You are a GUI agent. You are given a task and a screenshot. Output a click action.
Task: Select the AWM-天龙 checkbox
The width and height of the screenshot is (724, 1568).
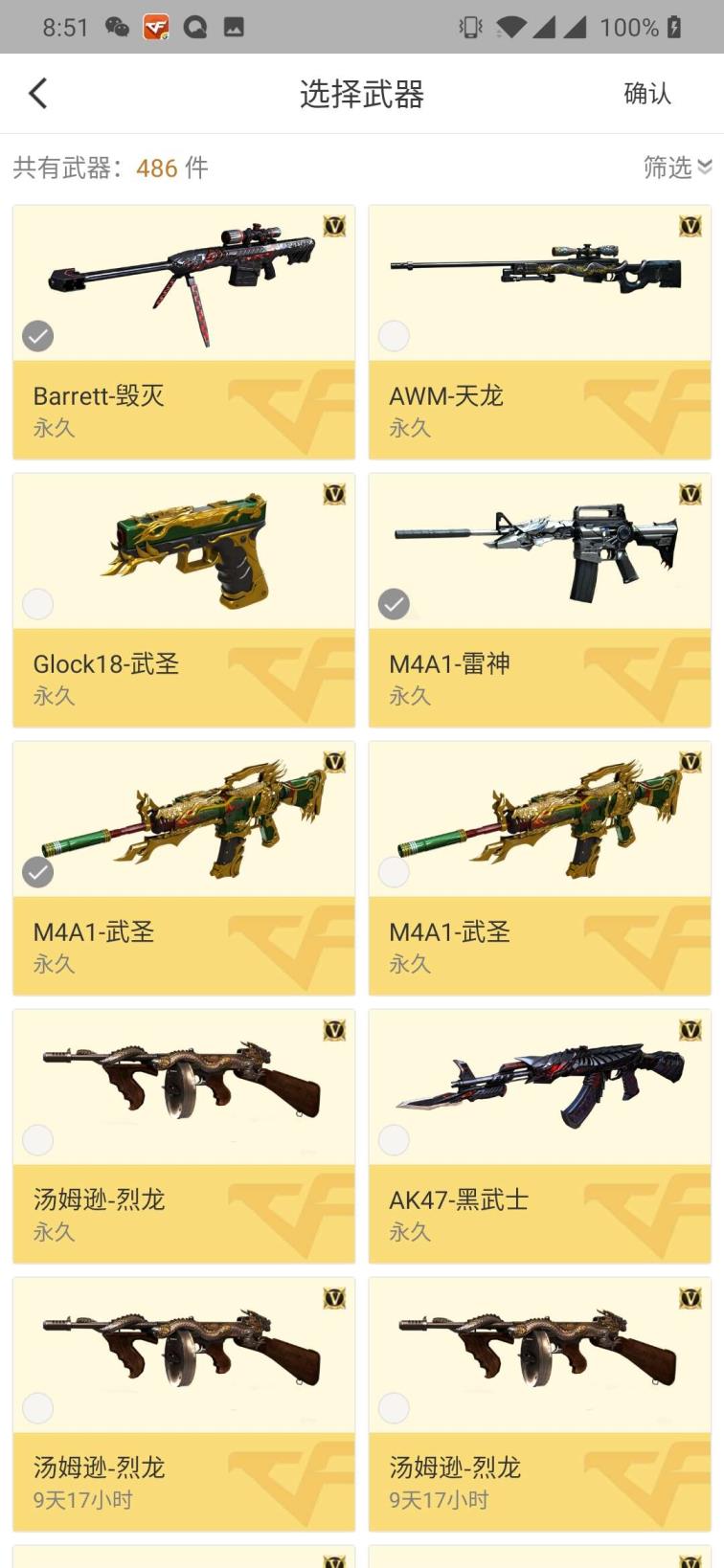coord(394,336)
